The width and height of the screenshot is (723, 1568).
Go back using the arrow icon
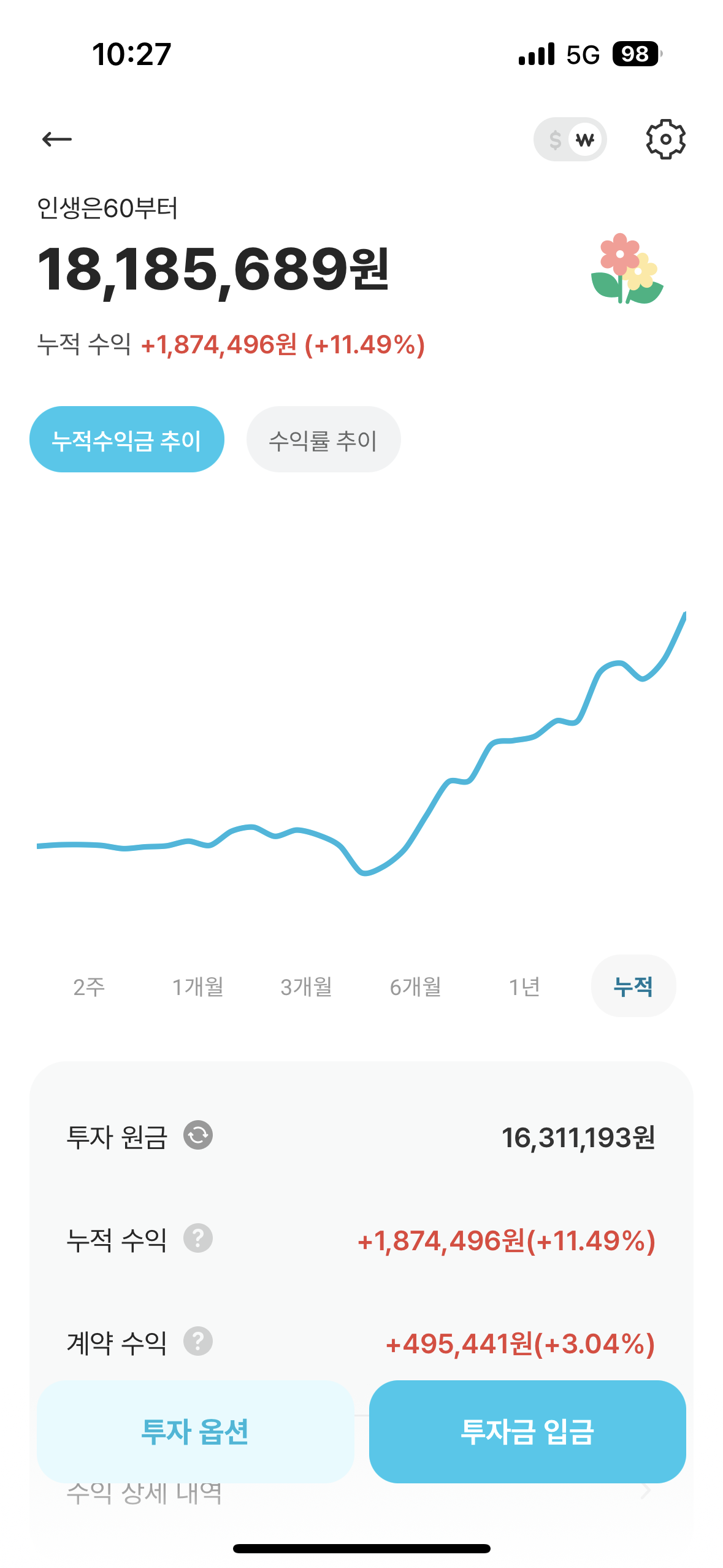(57, 140)
